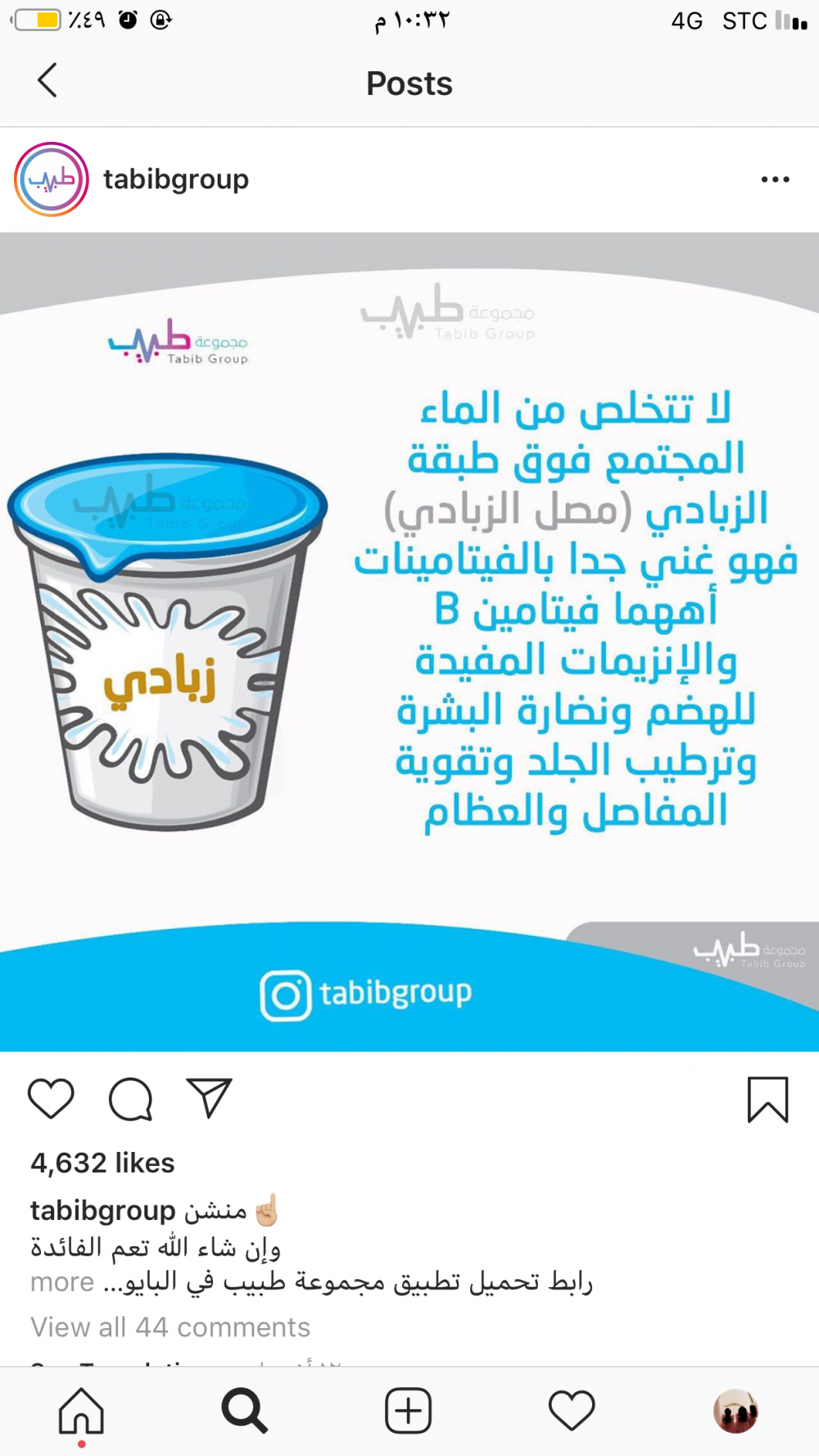Switch to the Search tab

point(244,1411)
